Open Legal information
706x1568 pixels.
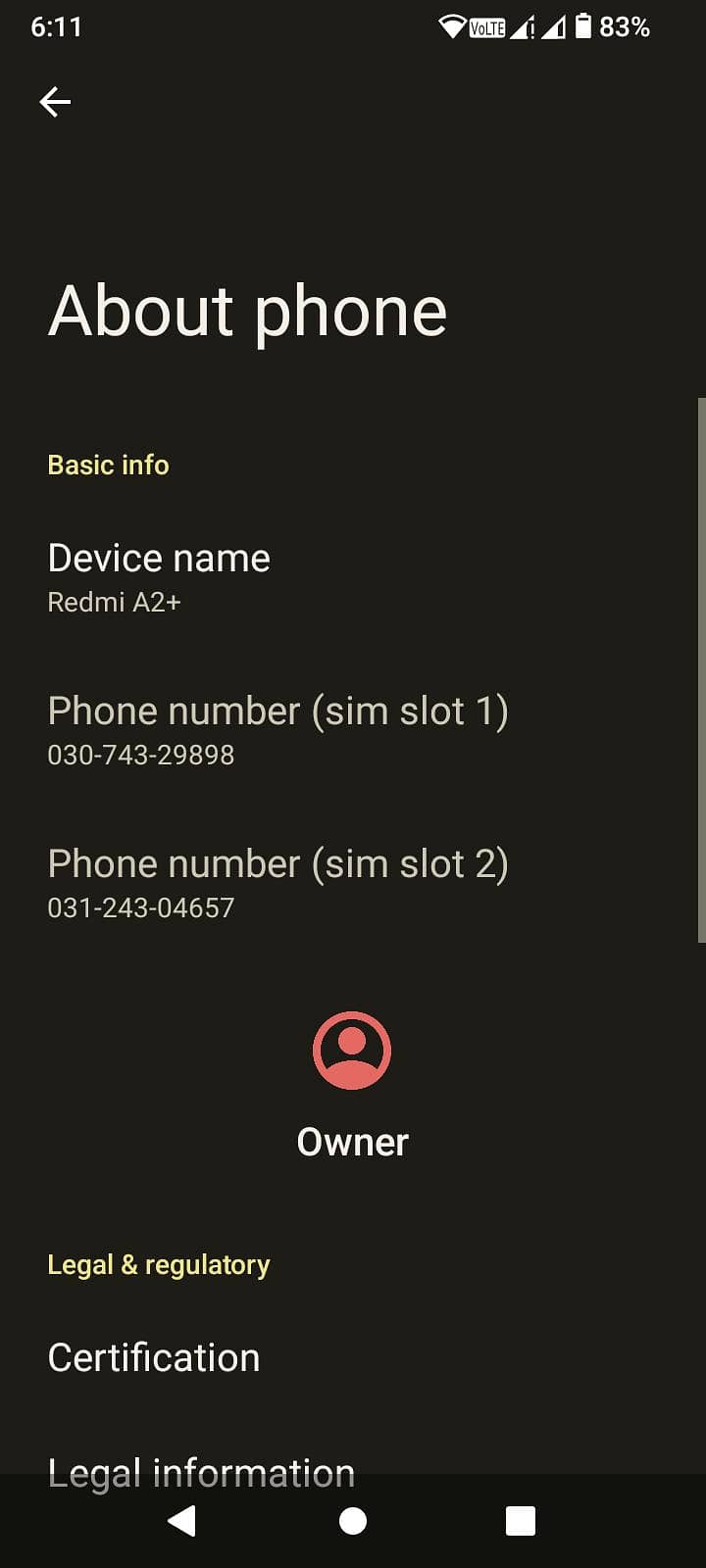pos(201,1472)
